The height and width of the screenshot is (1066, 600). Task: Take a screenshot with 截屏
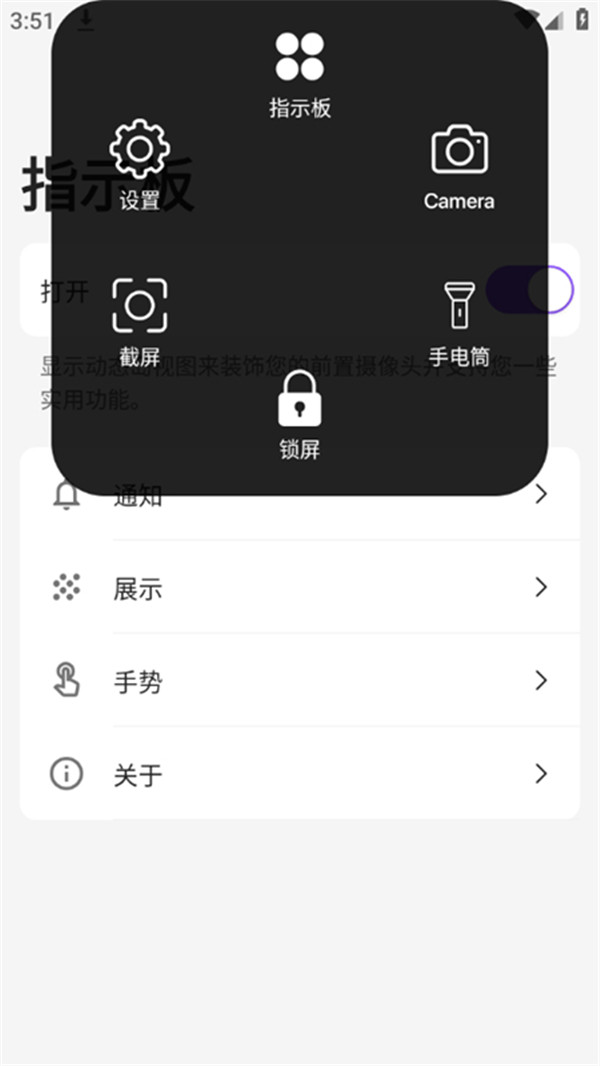[139, 322]
